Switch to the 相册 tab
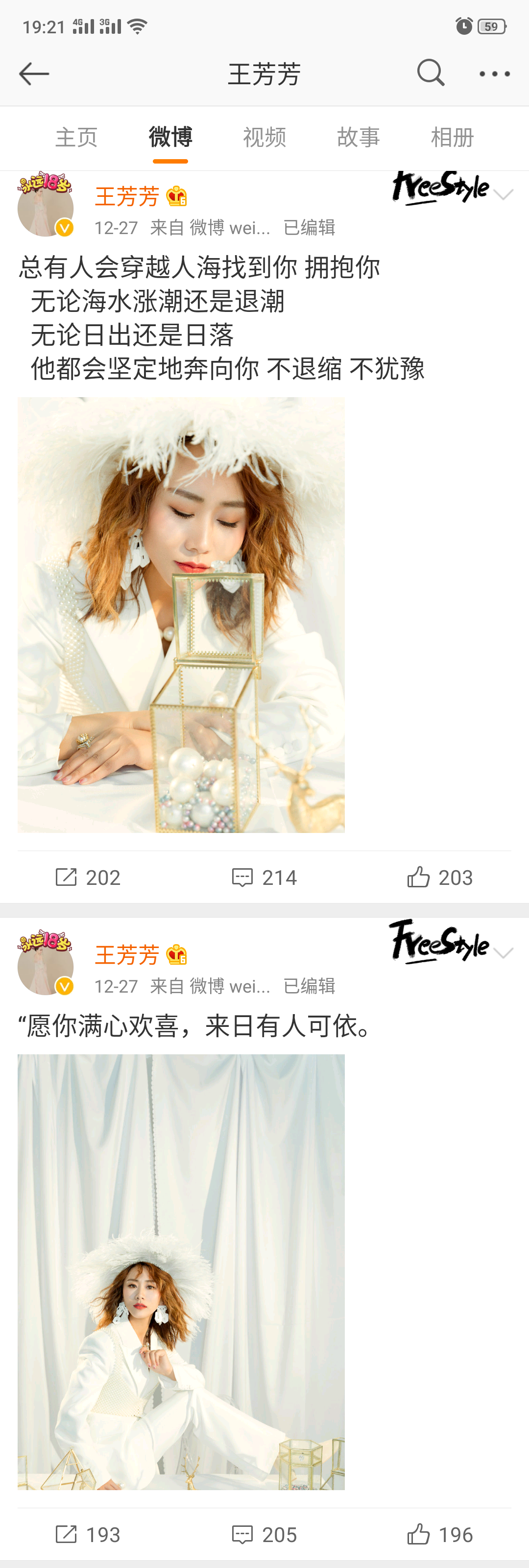 tap(452, 138)
